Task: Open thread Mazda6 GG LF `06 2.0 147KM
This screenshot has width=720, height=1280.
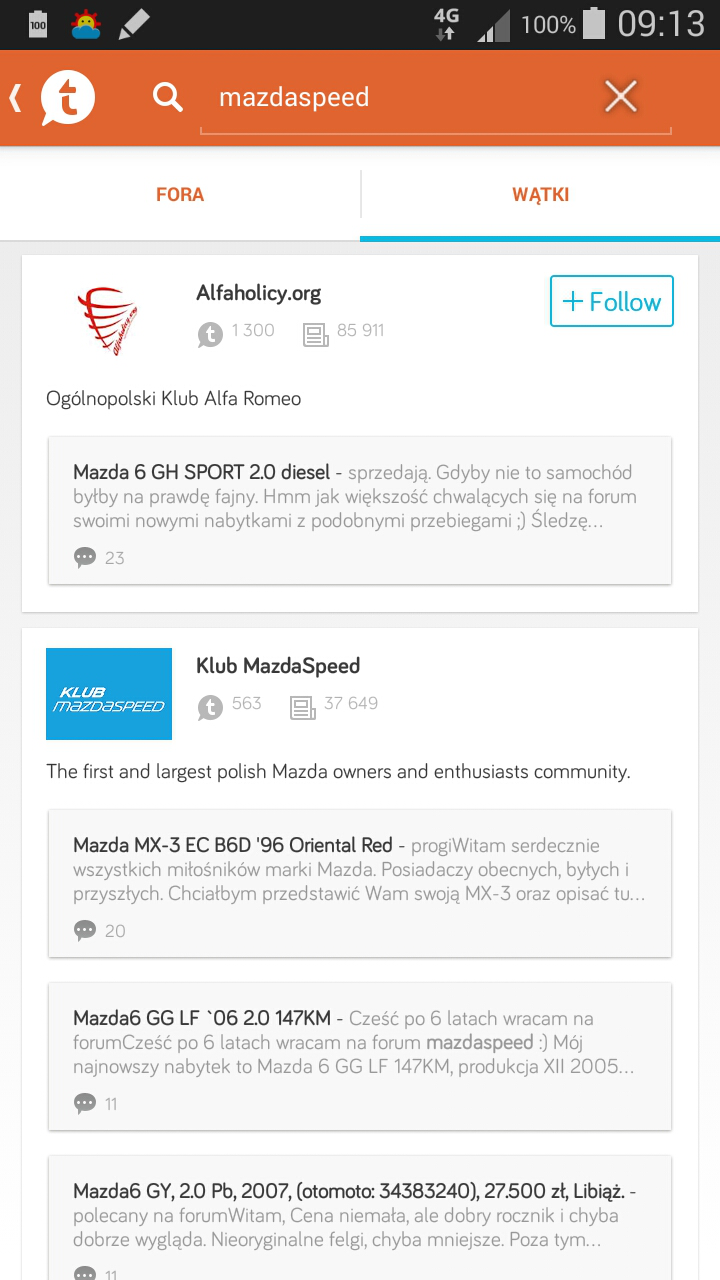Action: point(360,1056)
